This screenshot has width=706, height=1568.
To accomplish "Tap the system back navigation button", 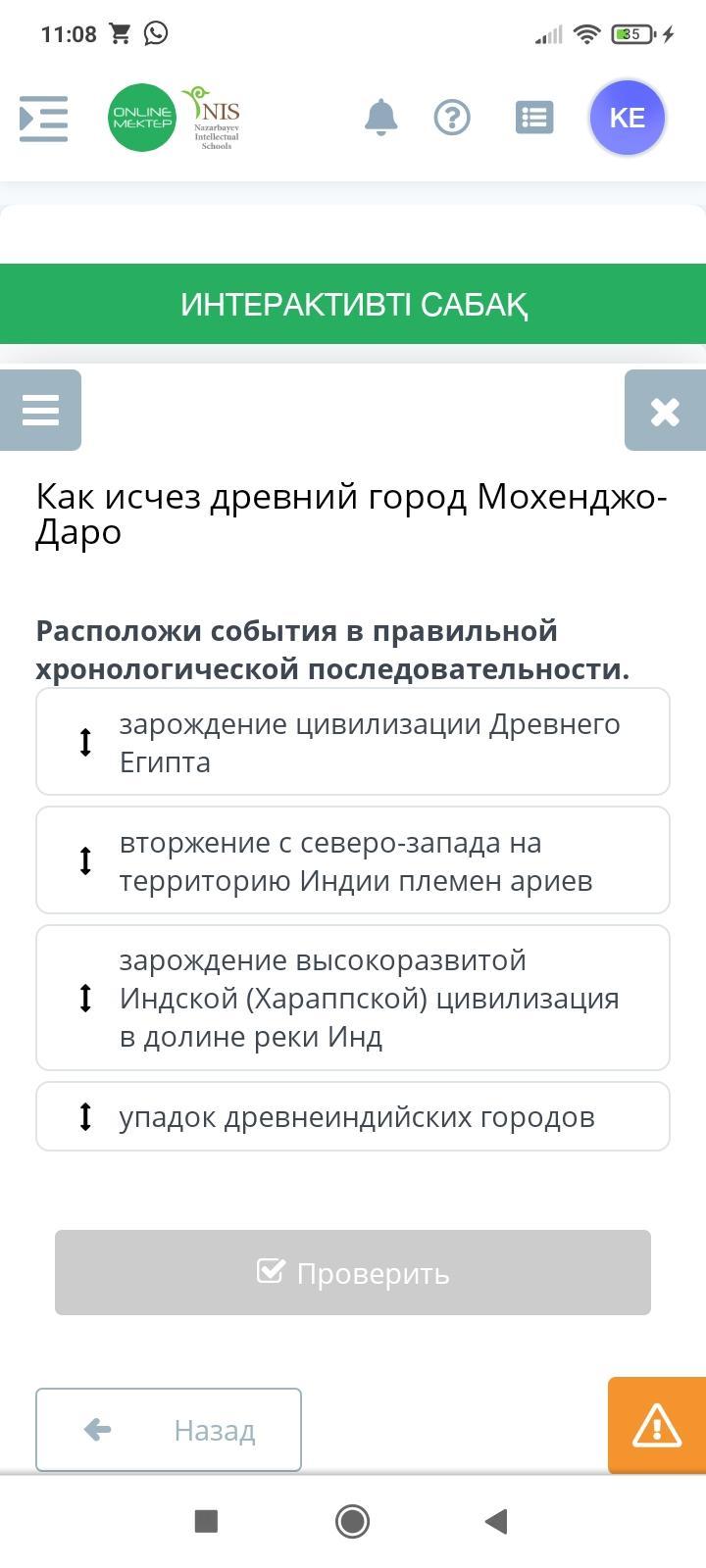I will (x=497, y=1521).
